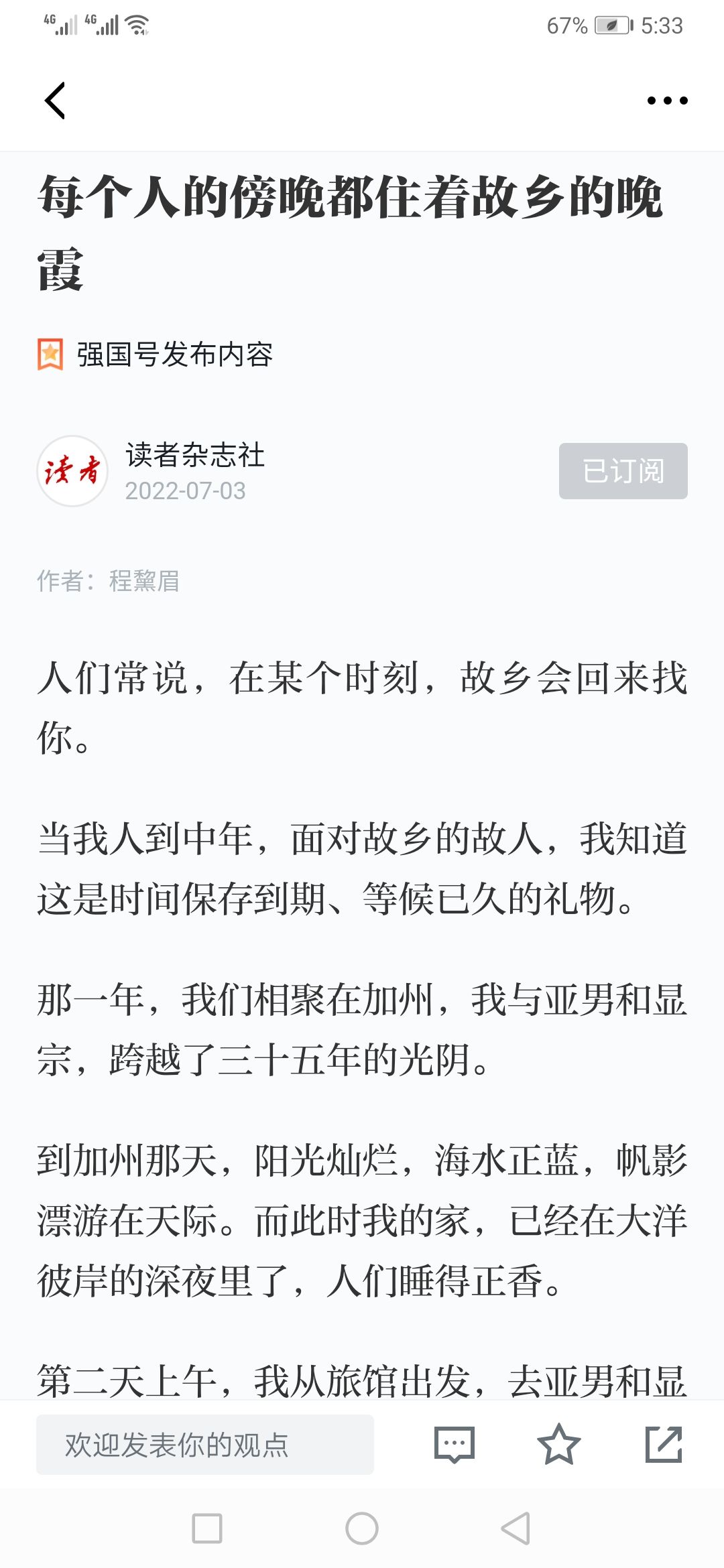724x1568 pixels.
Task: Tap the system home button
Action: [x=362, y=1528]
